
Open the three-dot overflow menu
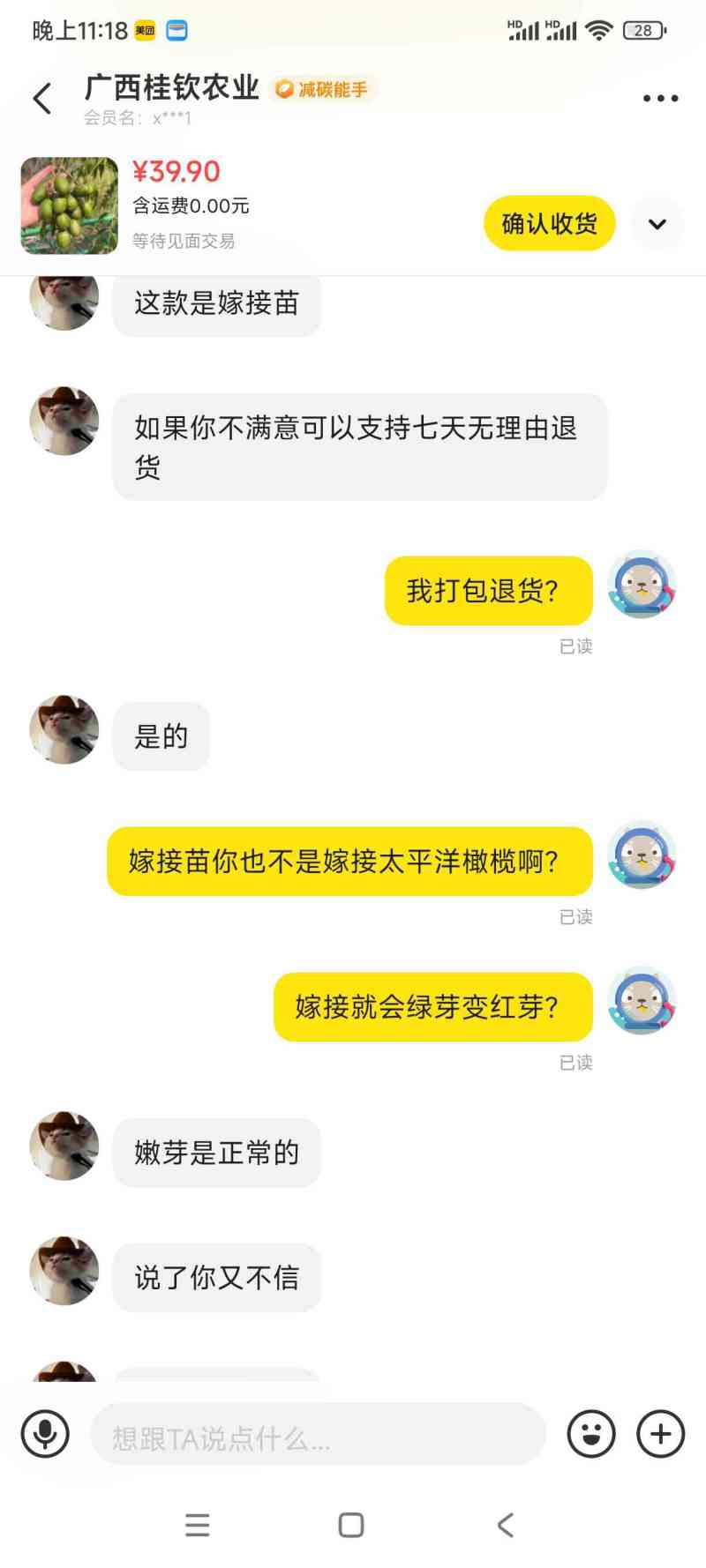click(660, 99)
